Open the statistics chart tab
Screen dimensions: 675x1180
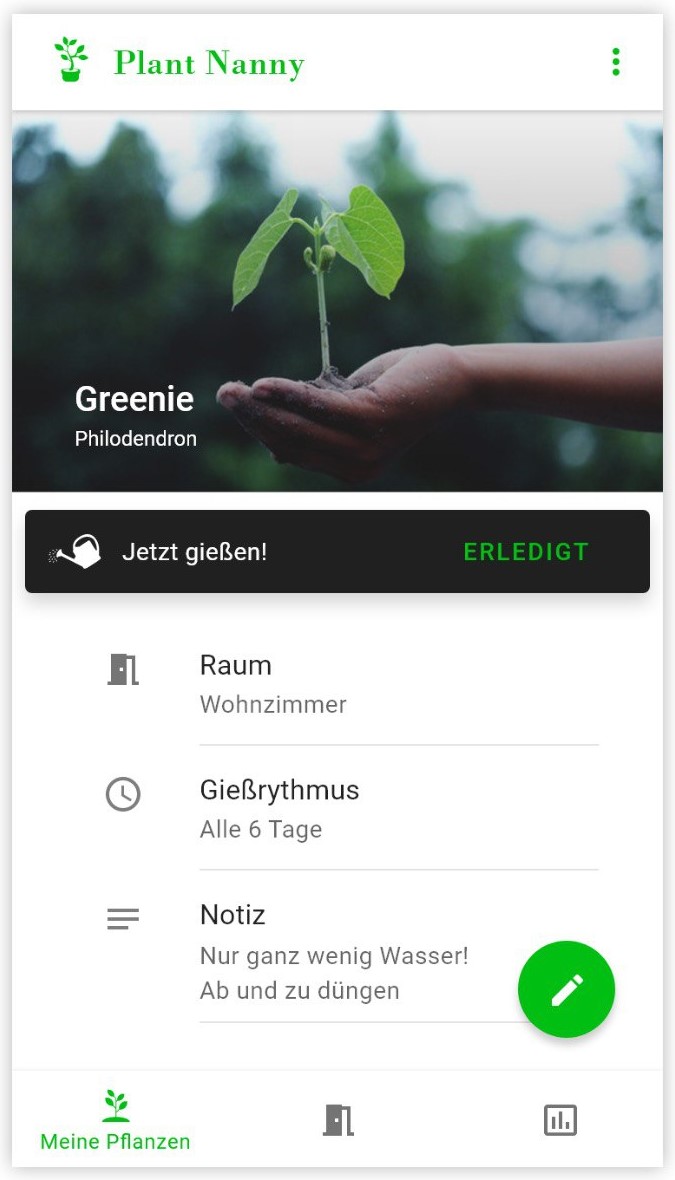(x=560, y=1120)
